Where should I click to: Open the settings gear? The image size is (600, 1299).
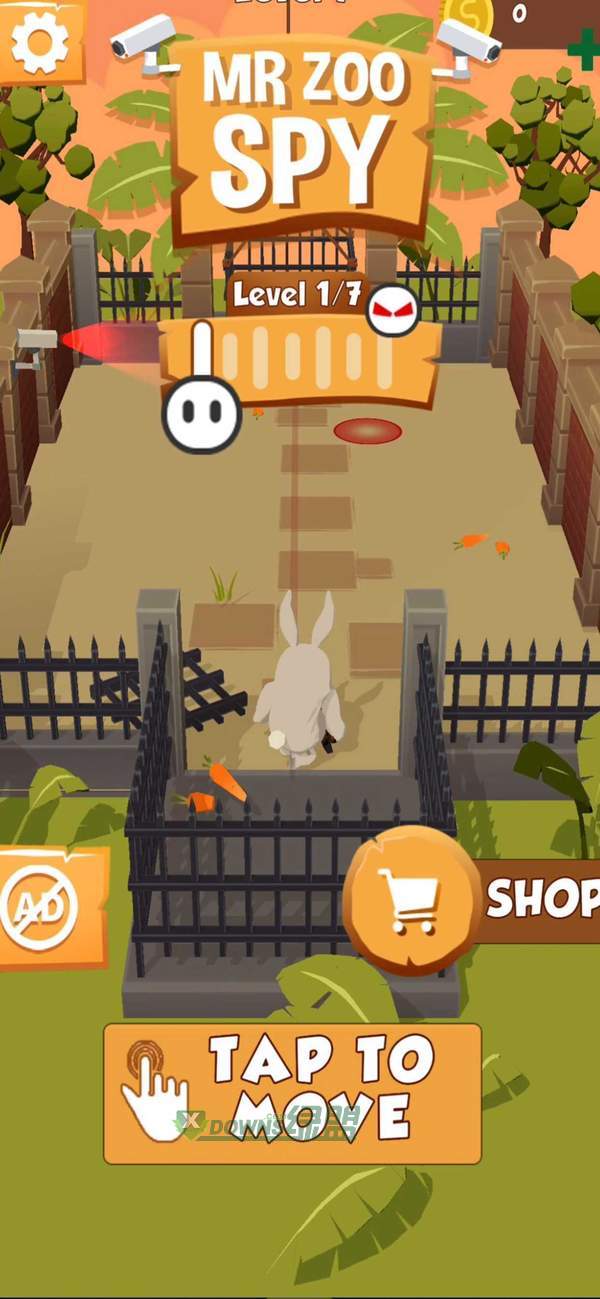[x=40, y=42]
